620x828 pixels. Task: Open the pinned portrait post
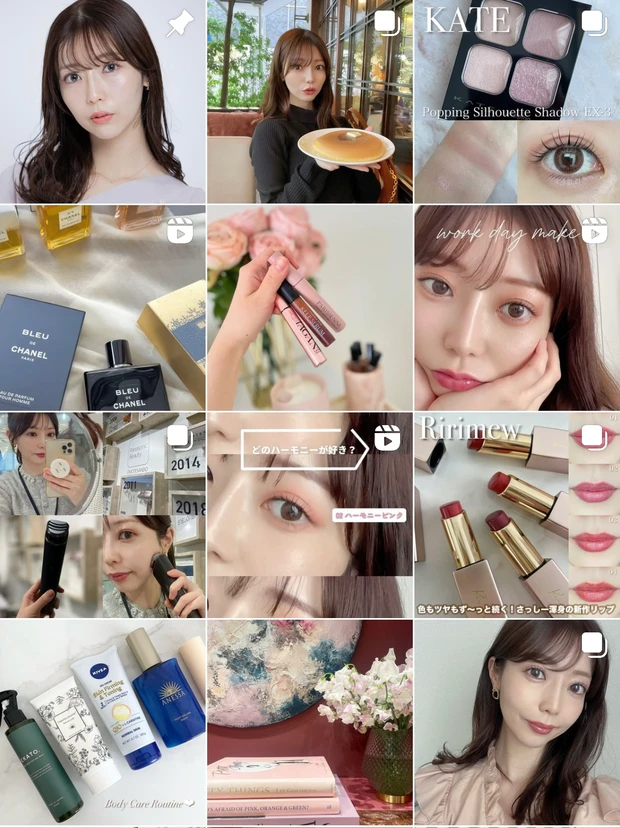coord(102,102)
